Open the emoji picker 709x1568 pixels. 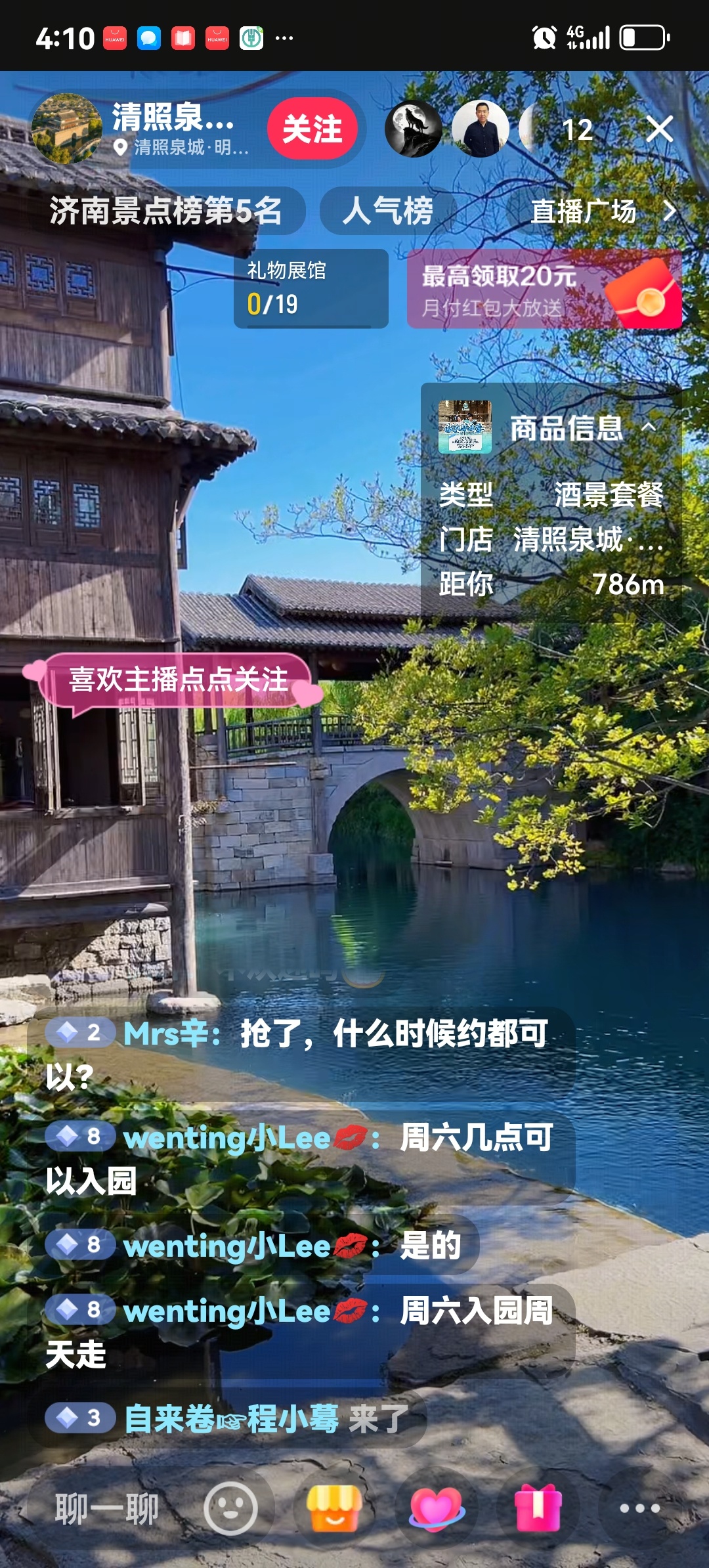(230, 1508)
